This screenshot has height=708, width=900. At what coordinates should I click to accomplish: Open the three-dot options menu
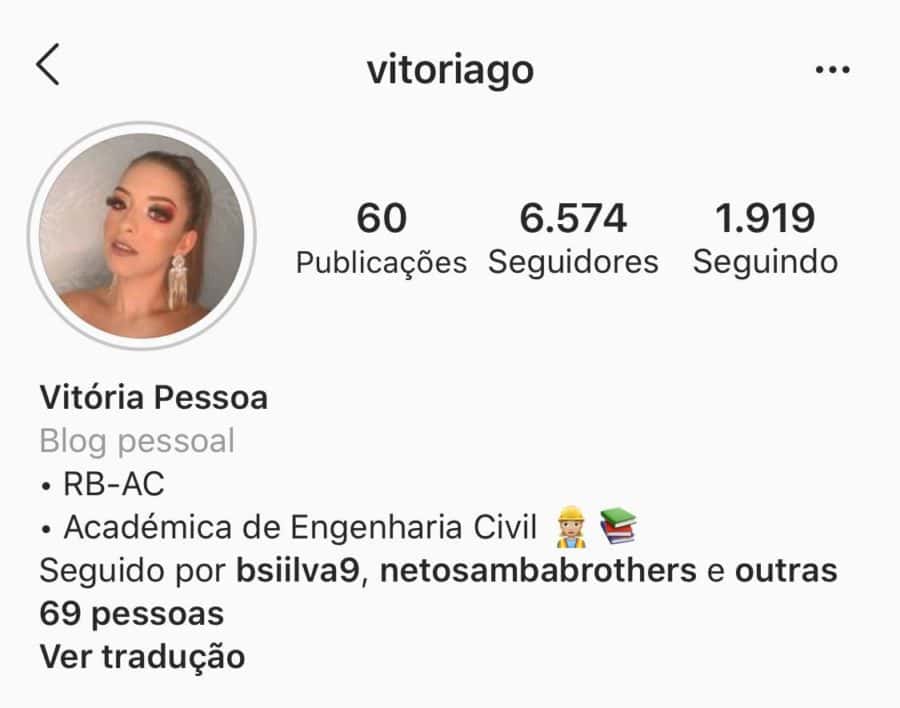click(832, 70)
